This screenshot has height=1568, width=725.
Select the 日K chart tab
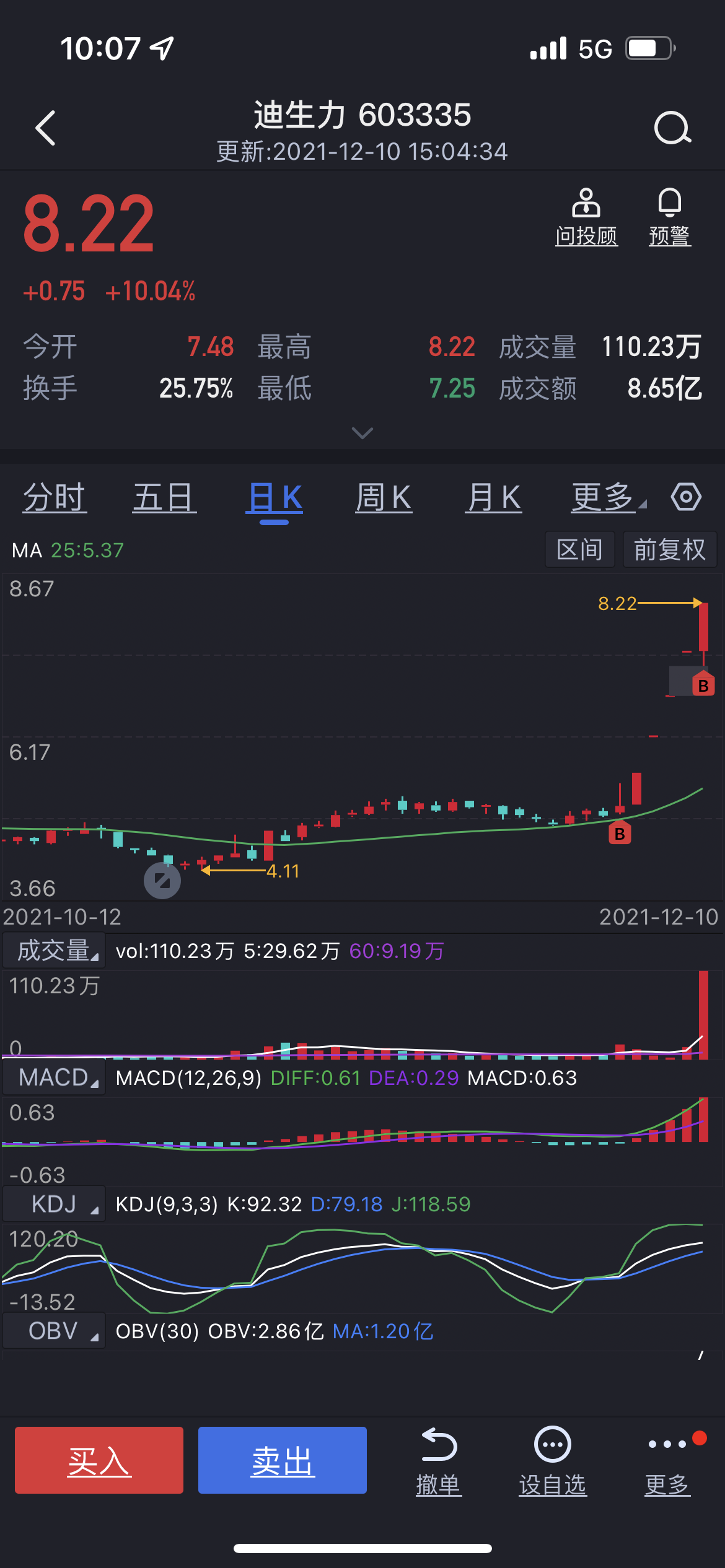[275, 498]
